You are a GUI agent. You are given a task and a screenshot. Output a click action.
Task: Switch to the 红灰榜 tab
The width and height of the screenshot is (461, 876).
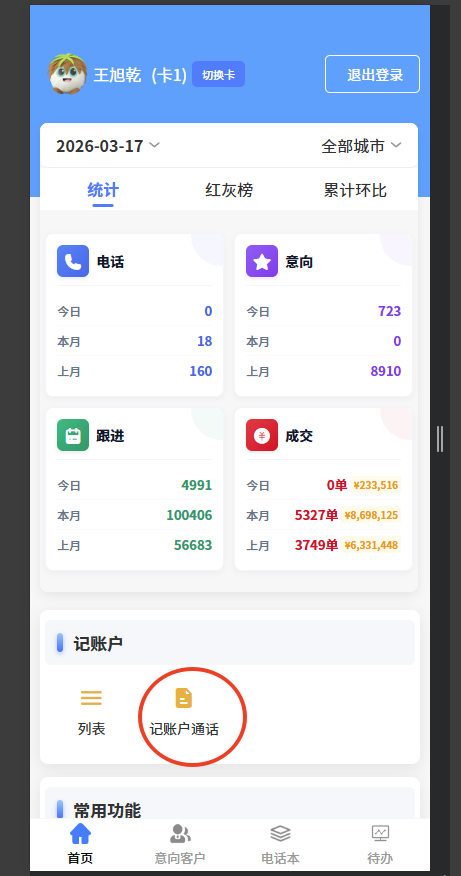pyautogui.click(x=229, y=191)
